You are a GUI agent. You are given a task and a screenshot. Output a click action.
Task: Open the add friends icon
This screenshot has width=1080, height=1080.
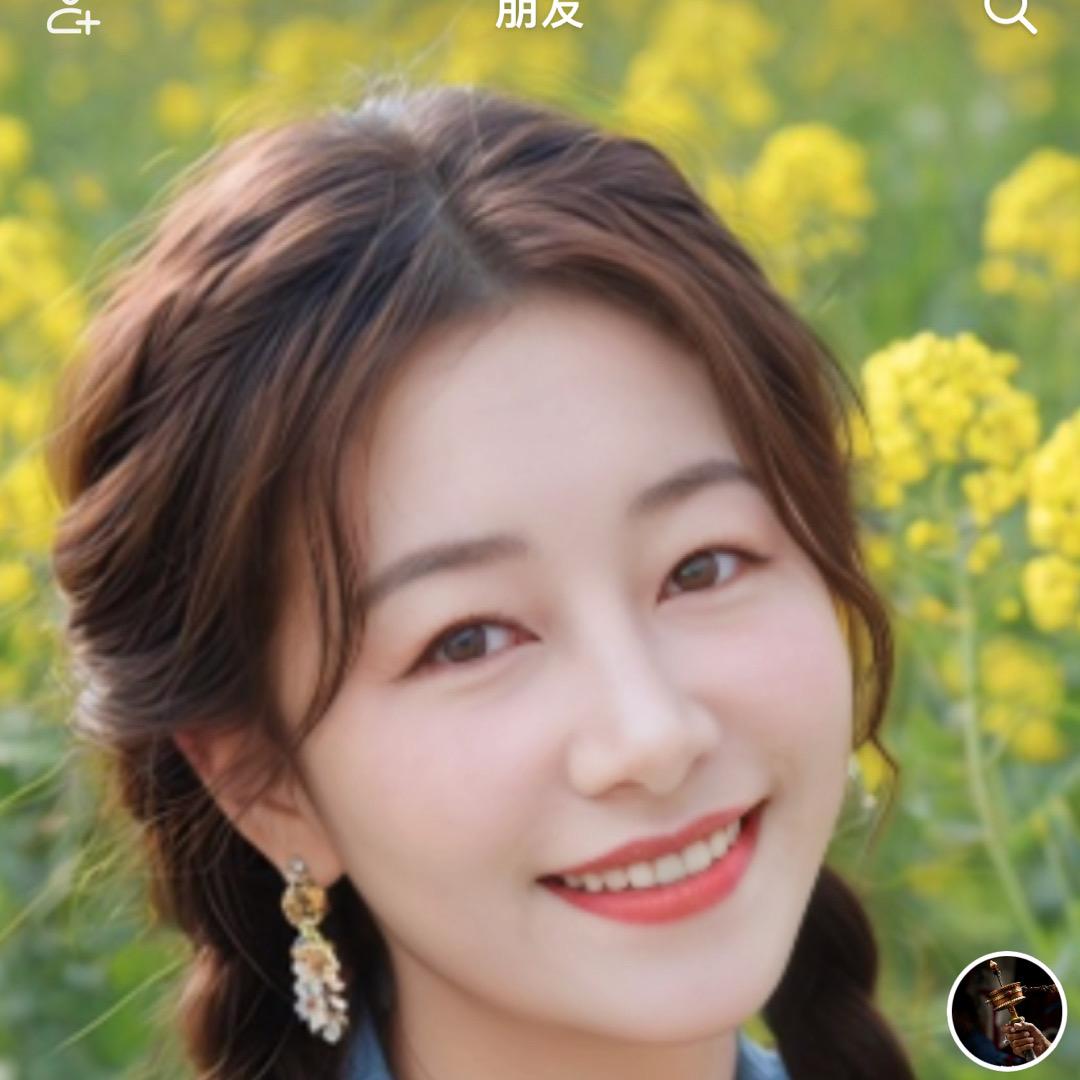(72, 14)
